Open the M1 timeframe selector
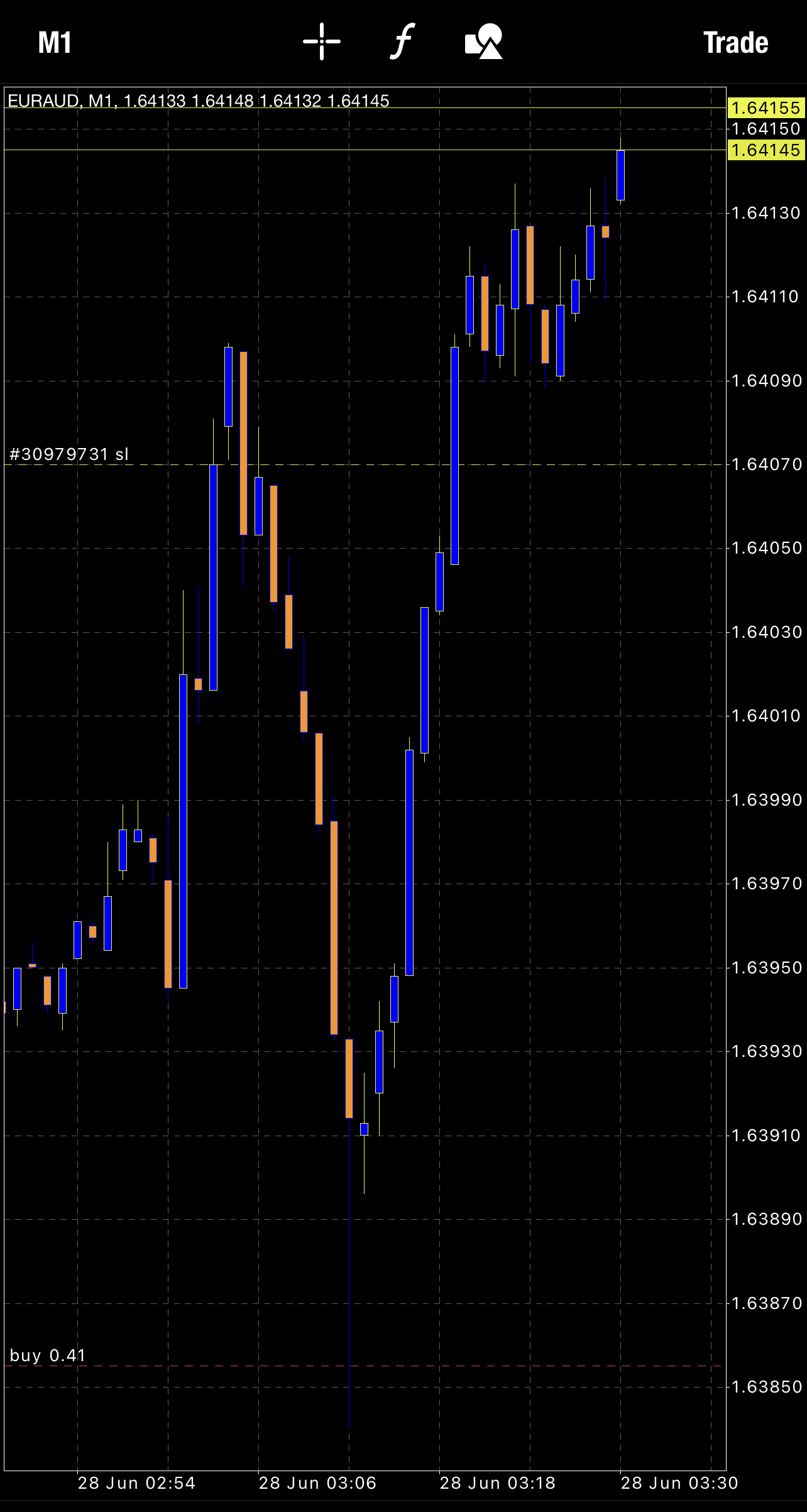The width and height of the screenshot is (807, 1512). (55, 43)
